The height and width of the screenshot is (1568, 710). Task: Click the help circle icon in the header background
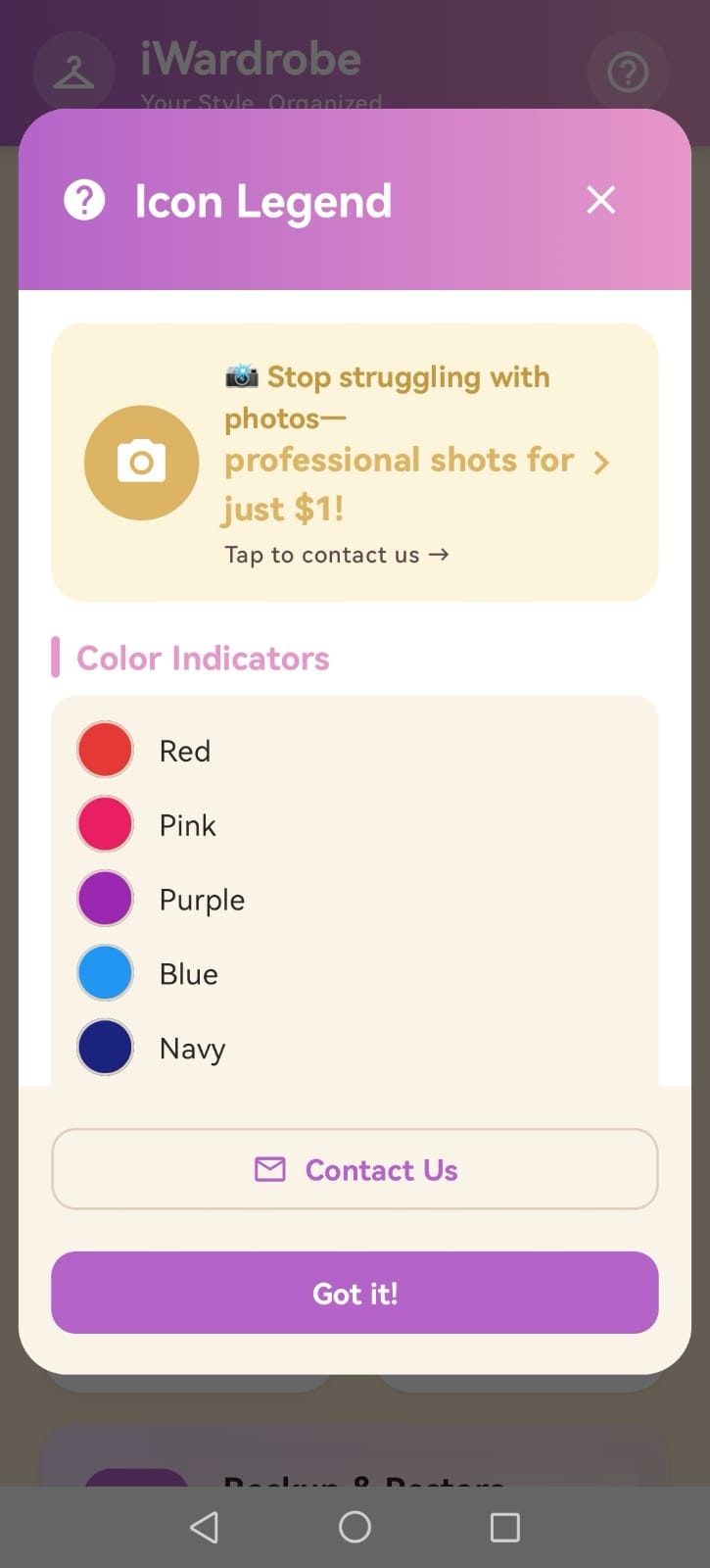(x=628, y=72)
